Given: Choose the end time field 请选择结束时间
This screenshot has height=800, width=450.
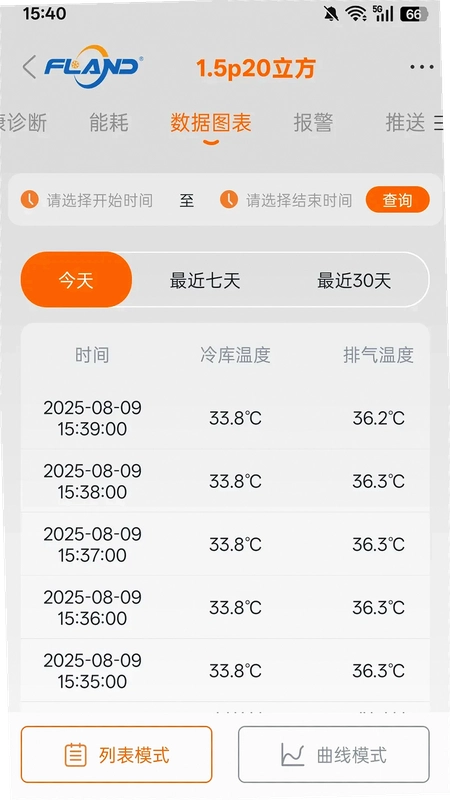Looking at the screenshot, I should click(x=286, y=200).
